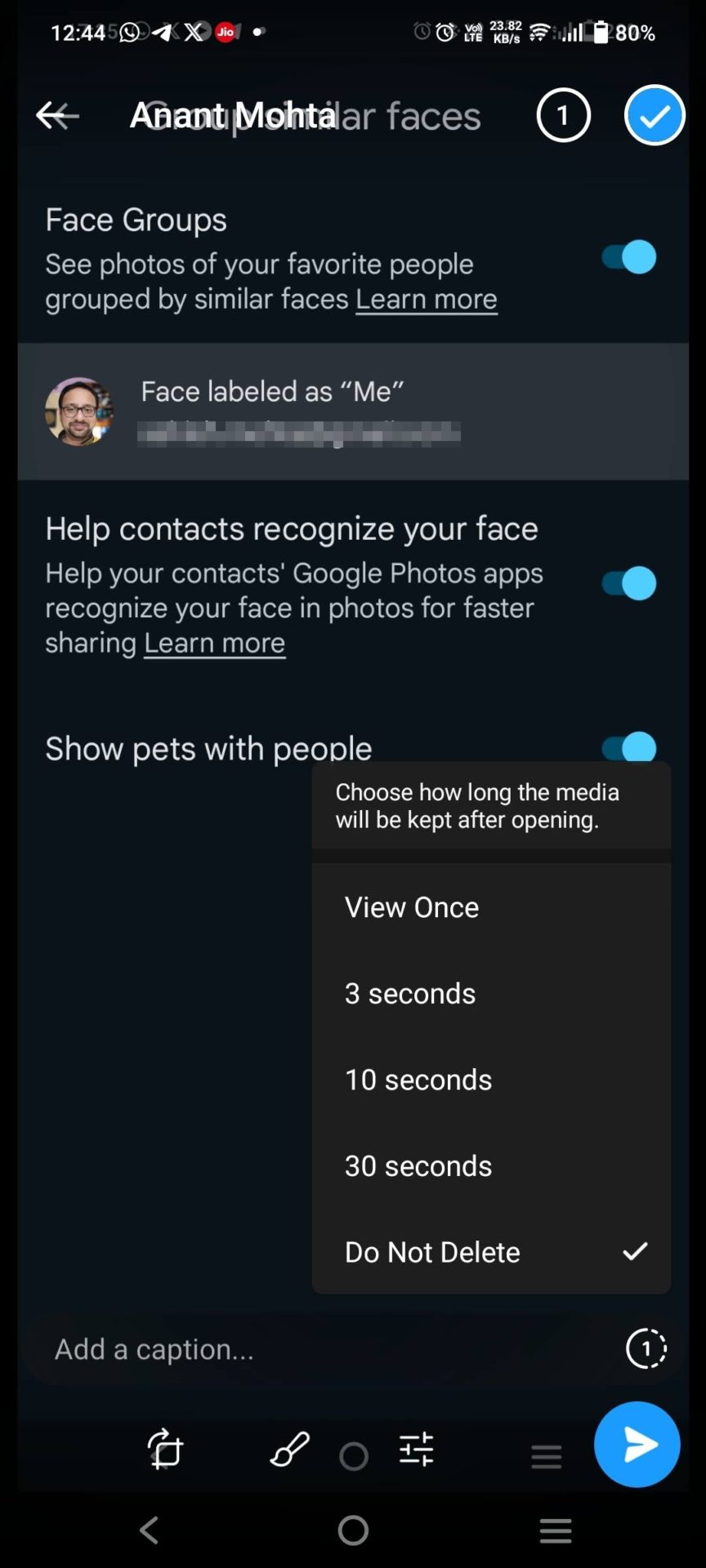
Task: Select the 3 seconds retention option
Action: coord(409,994)
